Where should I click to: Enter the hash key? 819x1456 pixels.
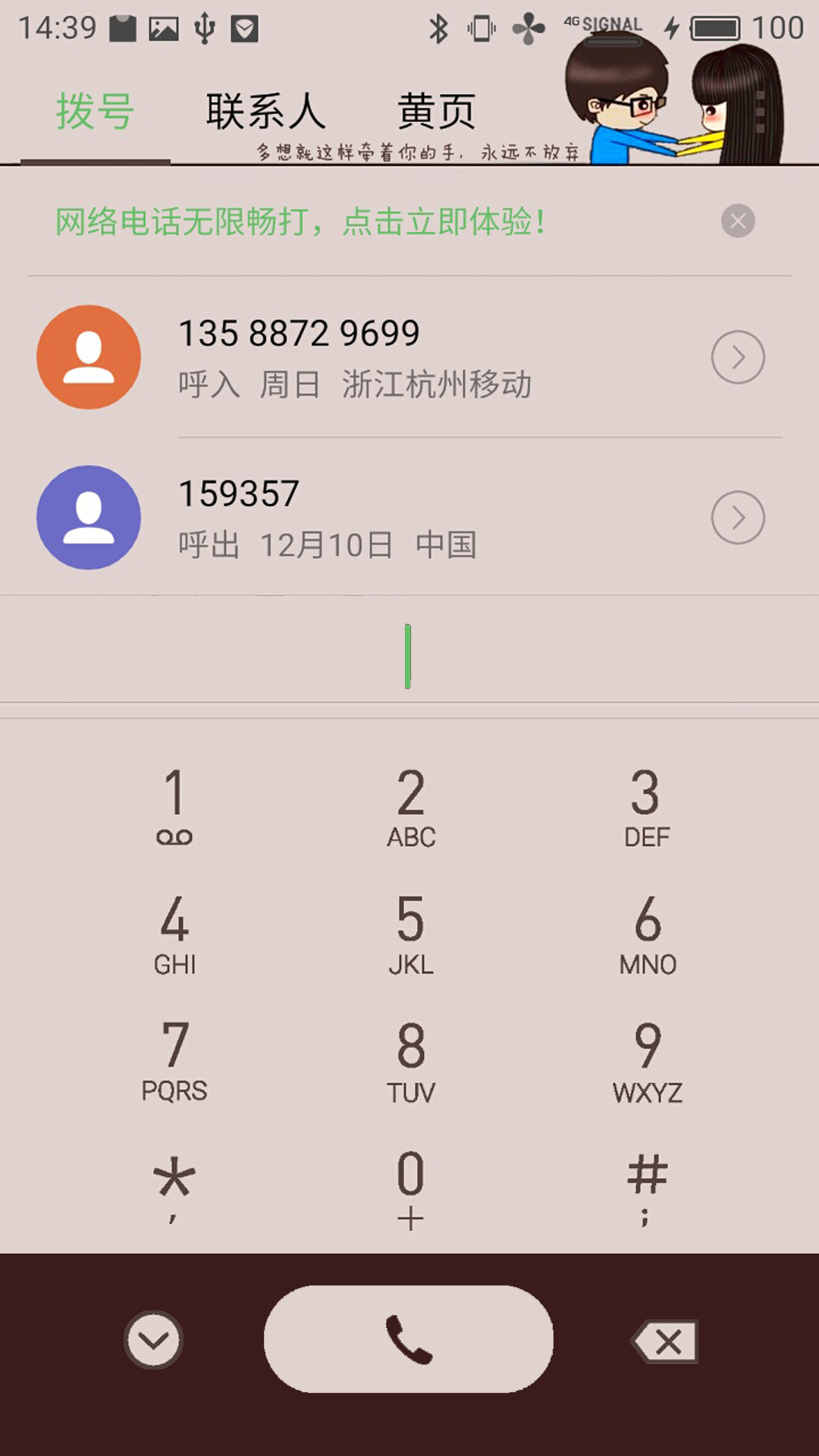click(x=648, y=1188)
